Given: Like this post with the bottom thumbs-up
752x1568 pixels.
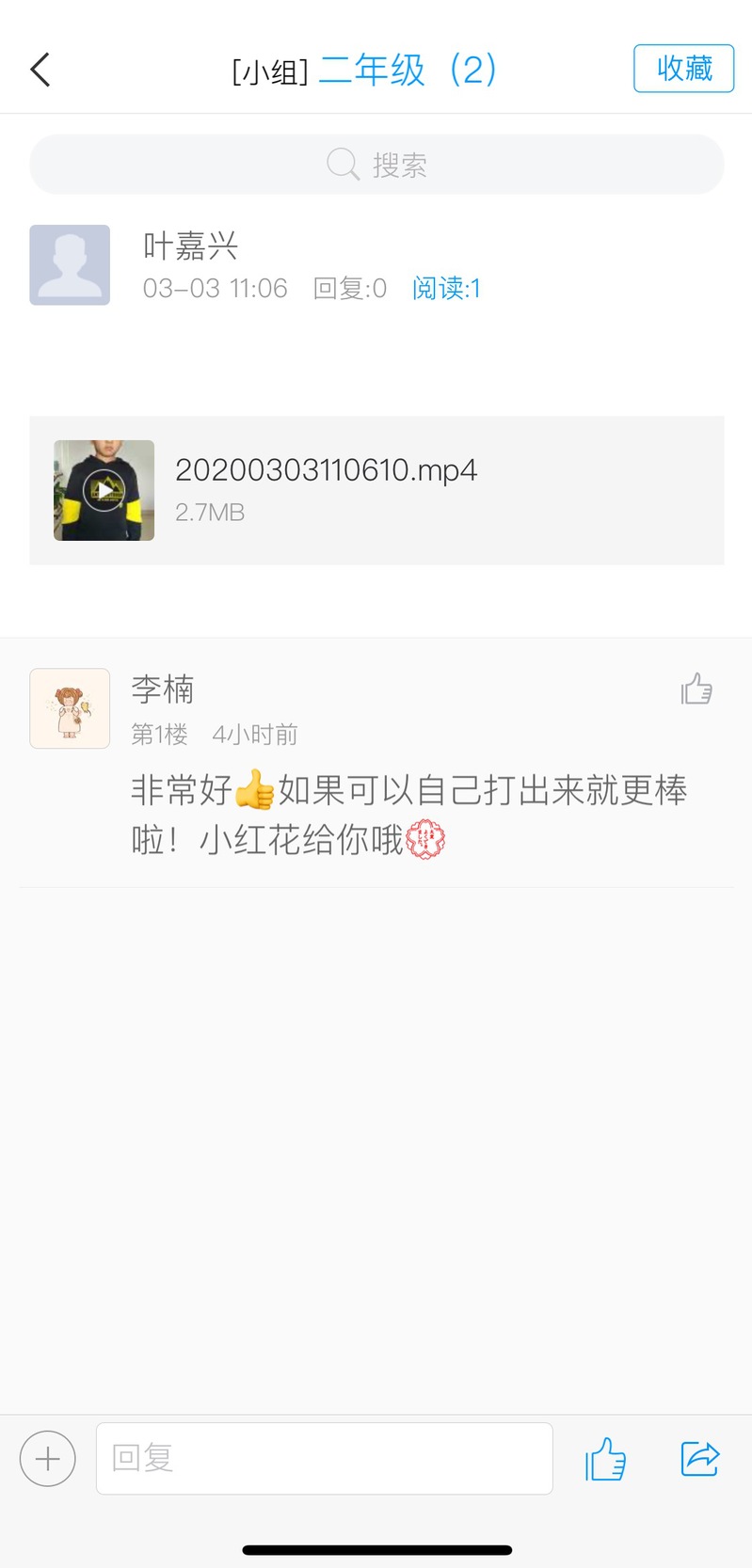Looking at the screenshot, I should (x=605, y=1459).
